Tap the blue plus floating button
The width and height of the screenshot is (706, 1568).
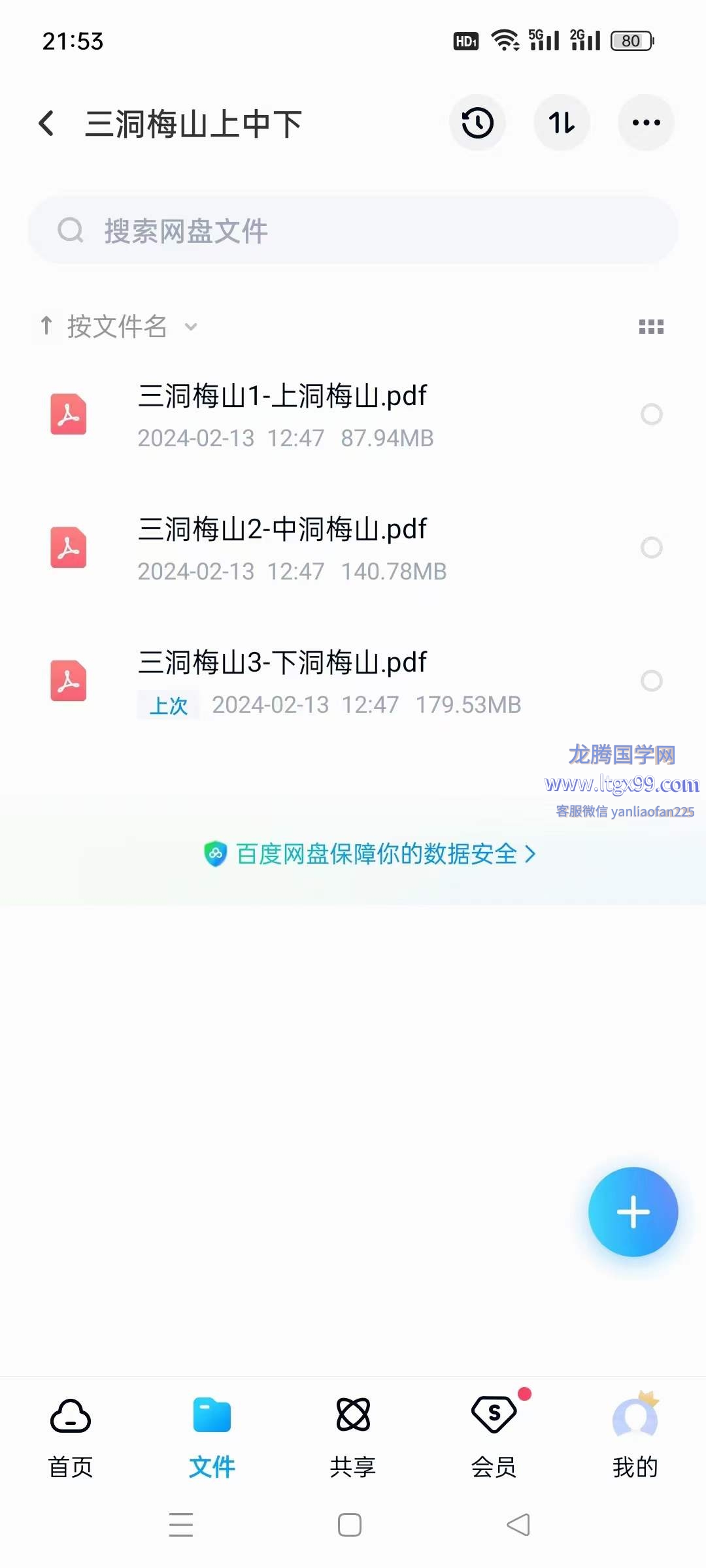(633, 1212)
